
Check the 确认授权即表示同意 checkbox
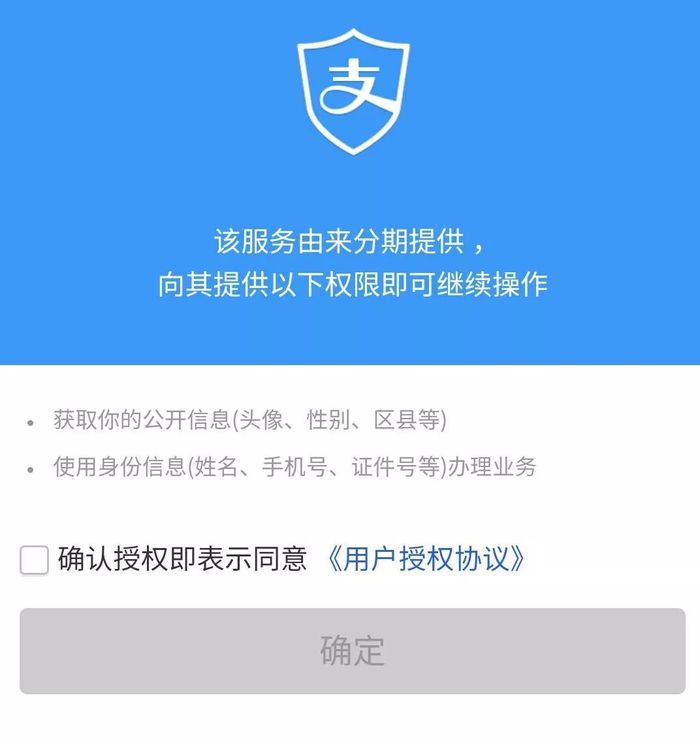pyautogui.click(x=34, y=560)
